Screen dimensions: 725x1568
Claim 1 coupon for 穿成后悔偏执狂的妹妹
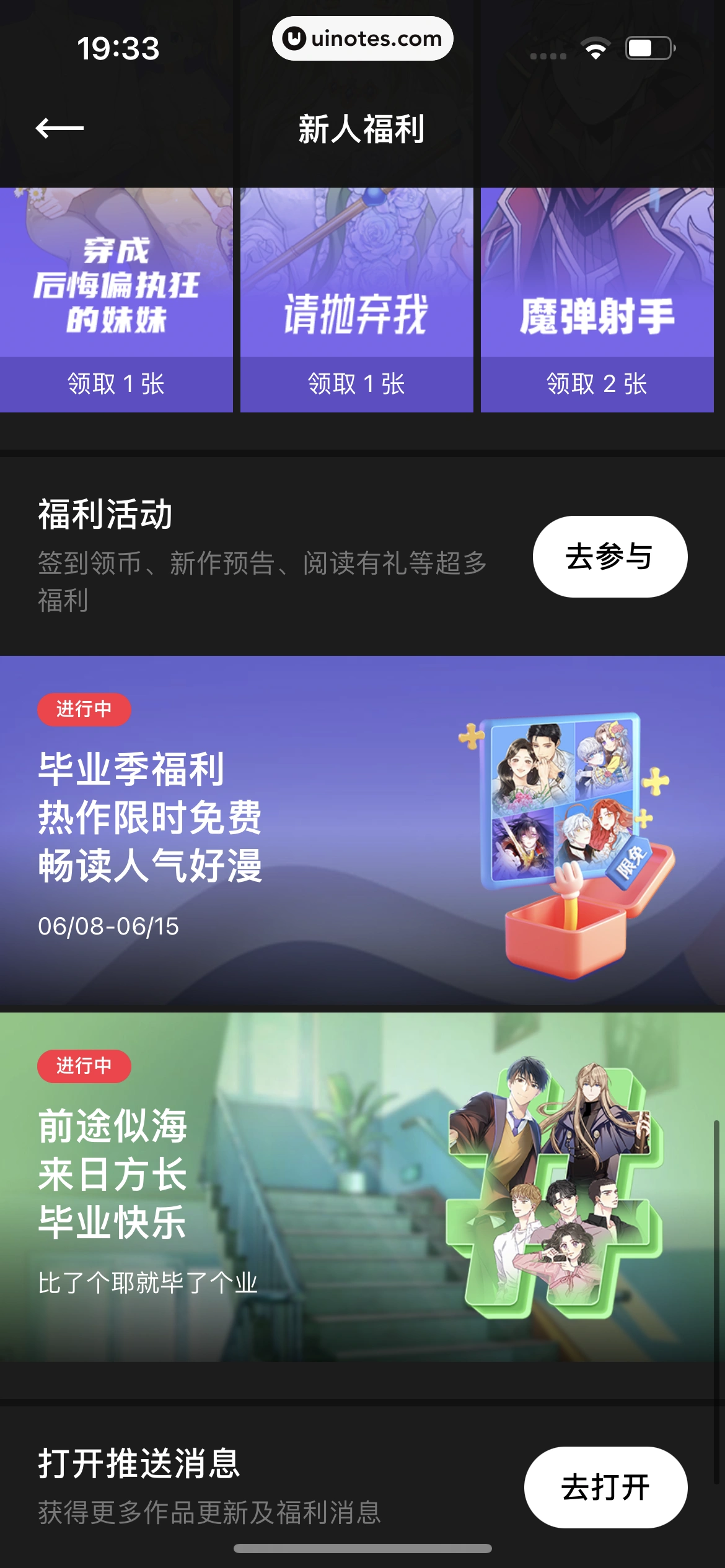116,384
